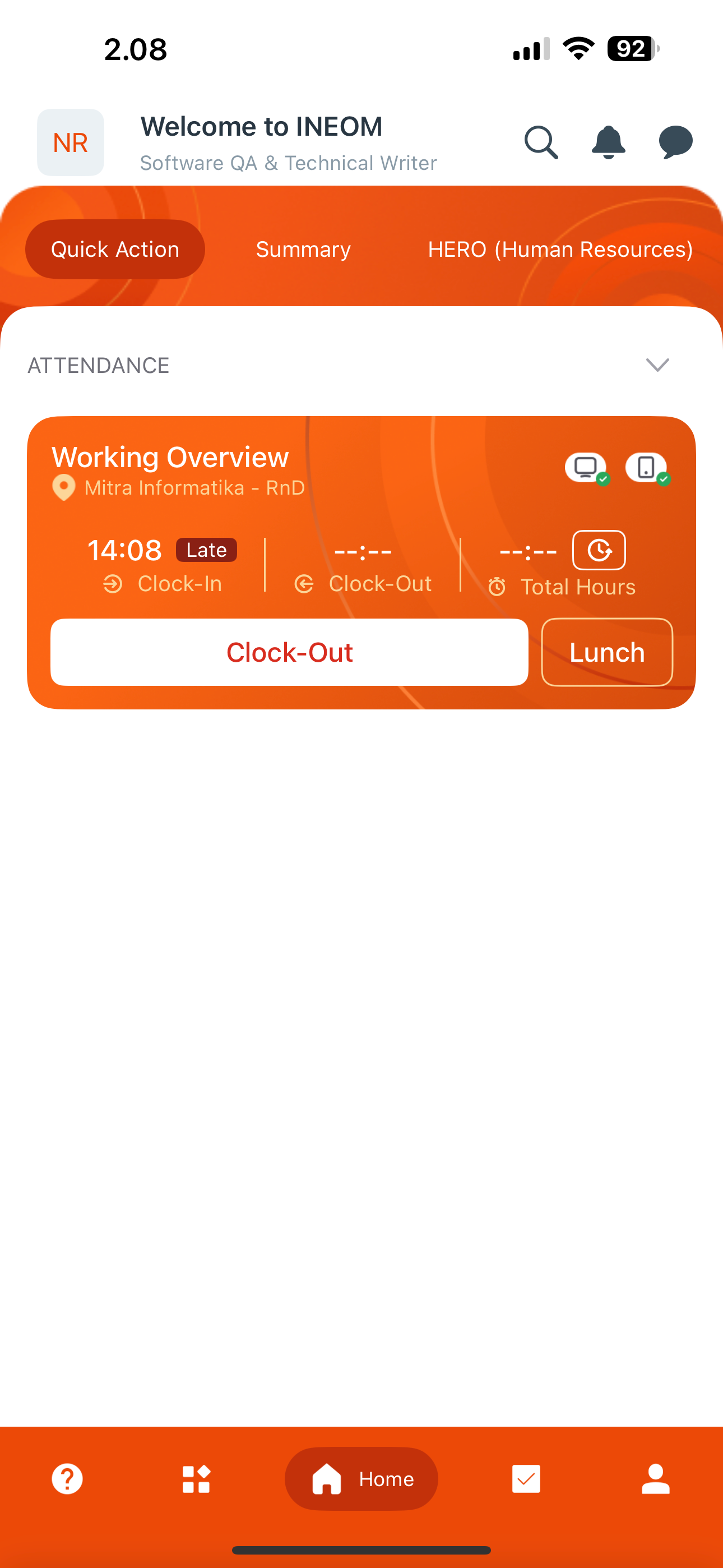Switch to the Summary tab

coord(303,249)
